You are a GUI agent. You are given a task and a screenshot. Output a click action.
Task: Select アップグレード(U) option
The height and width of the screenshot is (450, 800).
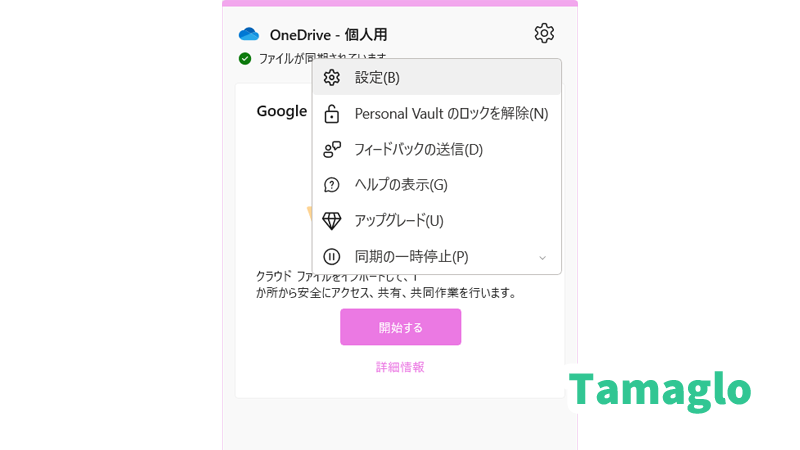click(x=398, y=221)
